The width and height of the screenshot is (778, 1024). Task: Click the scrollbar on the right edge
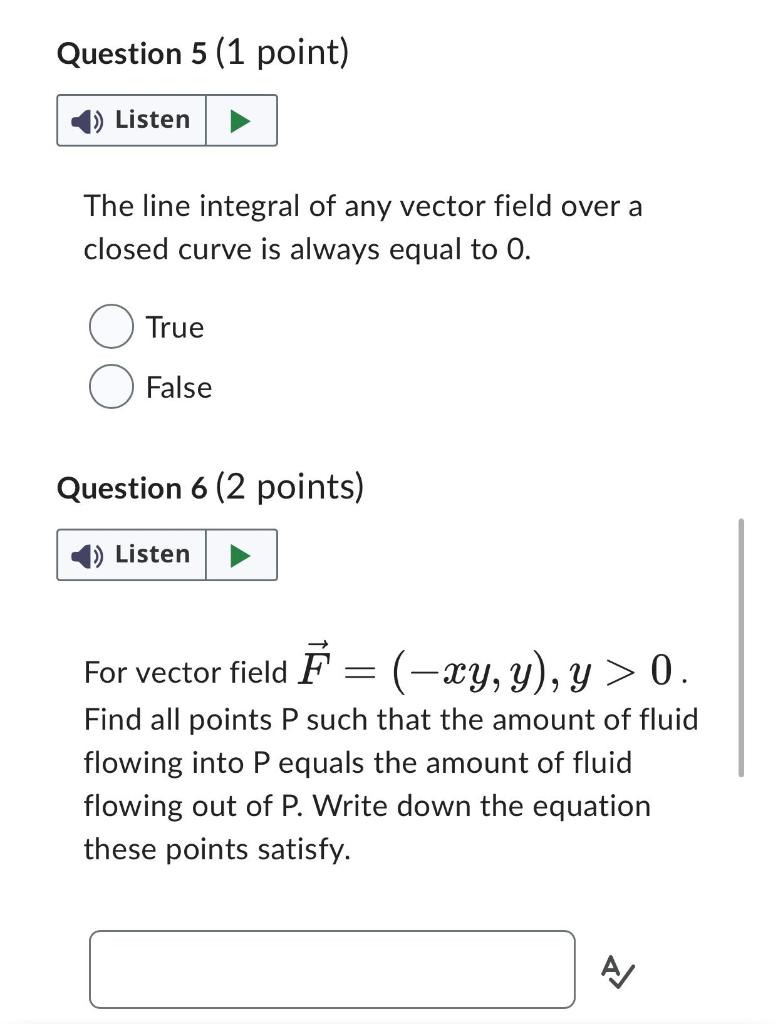click(740, 645)
